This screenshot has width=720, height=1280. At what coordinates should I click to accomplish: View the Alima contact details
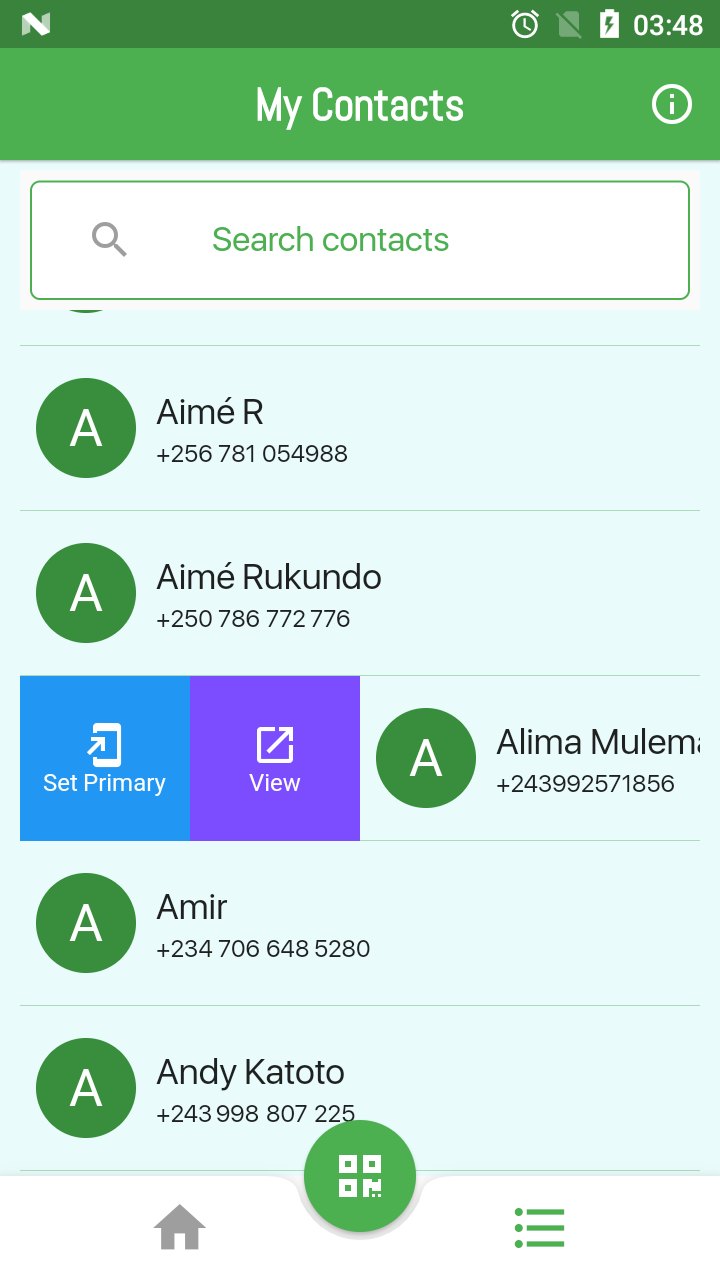coord(275,758)
